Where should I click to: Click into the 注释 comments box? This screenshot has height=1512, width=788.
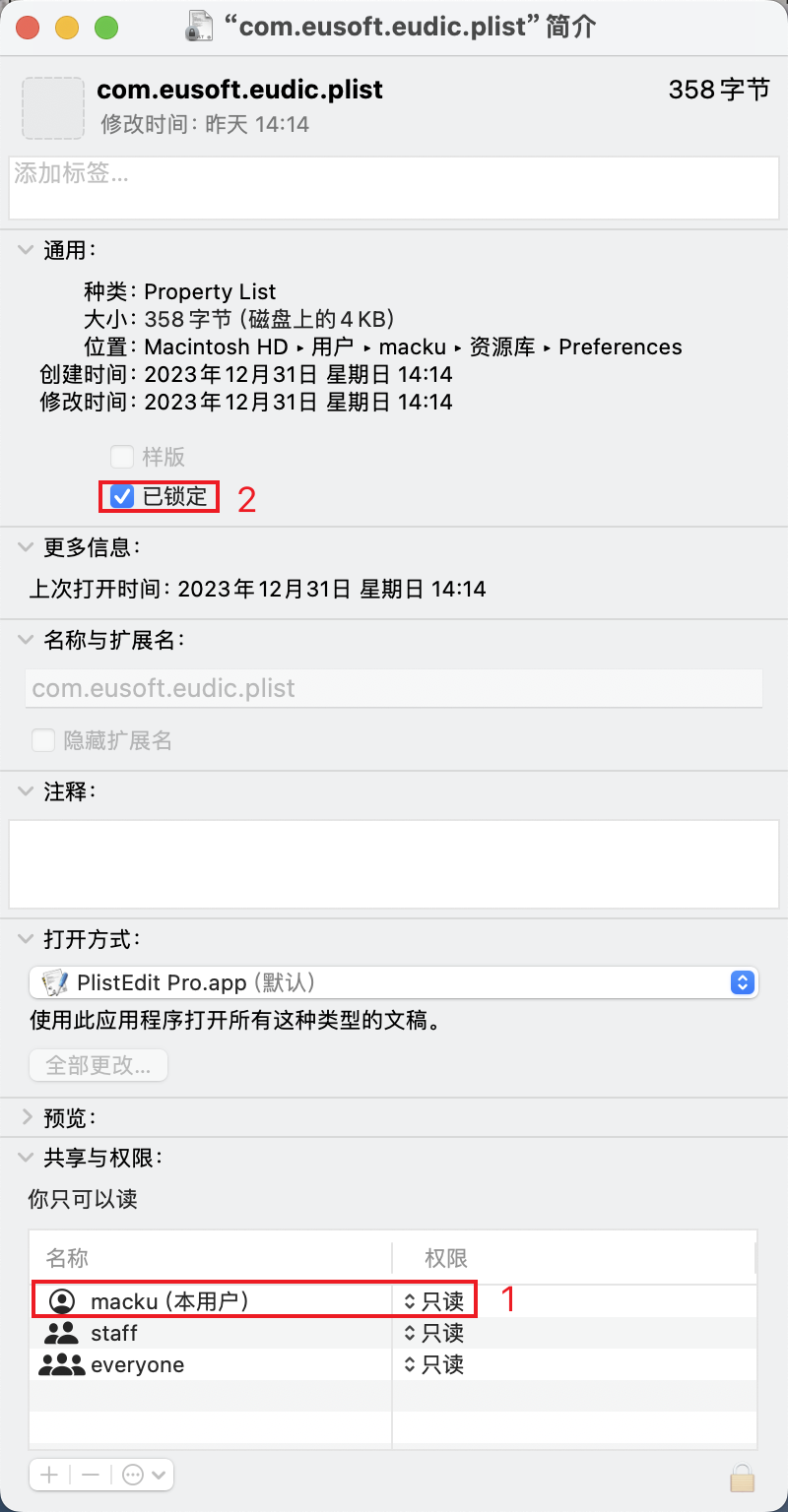click(394, 863)
